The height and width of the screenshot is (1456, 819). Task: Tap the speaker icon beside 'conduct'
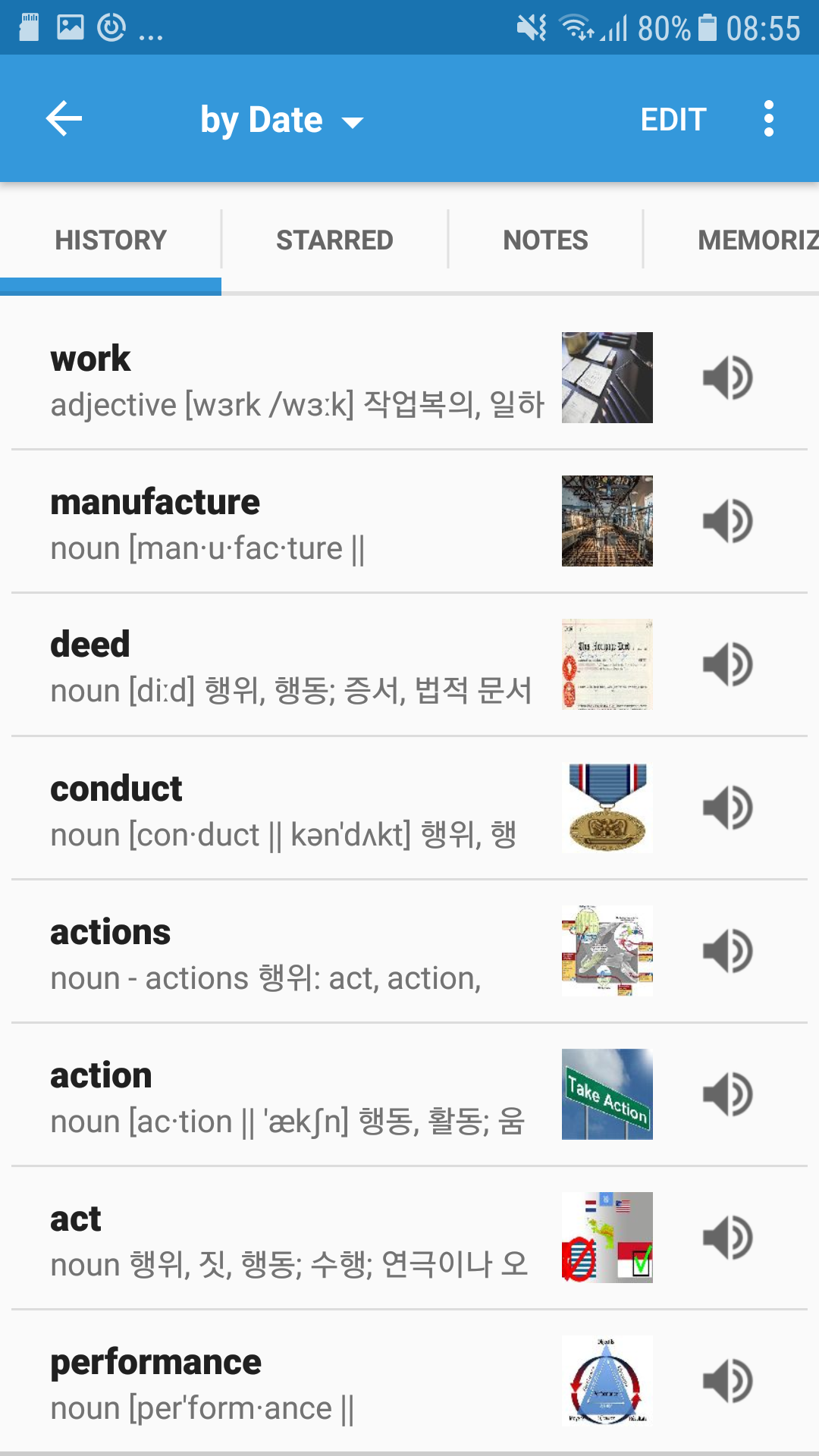[x=728, y=806]
